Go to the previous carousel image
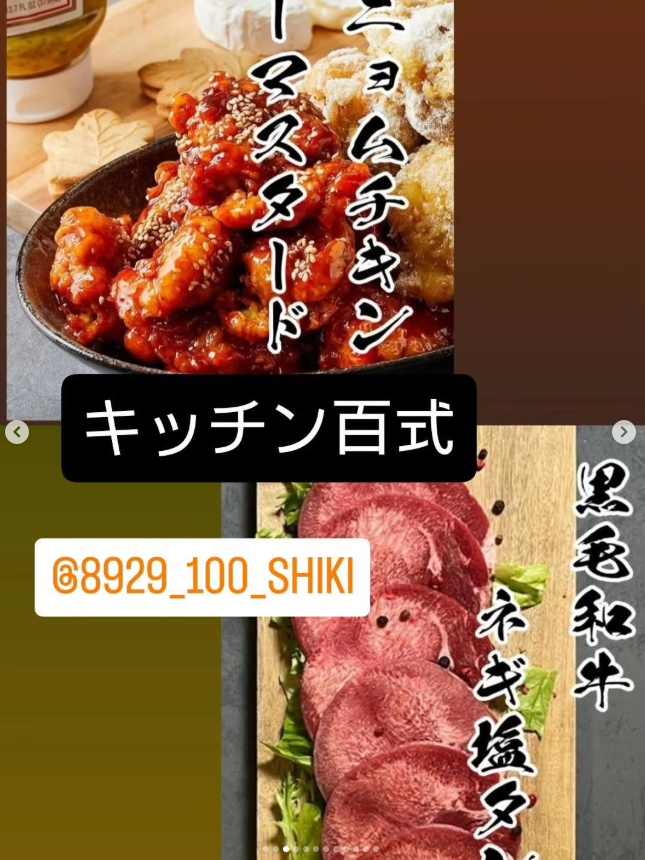 click(17, 432)
